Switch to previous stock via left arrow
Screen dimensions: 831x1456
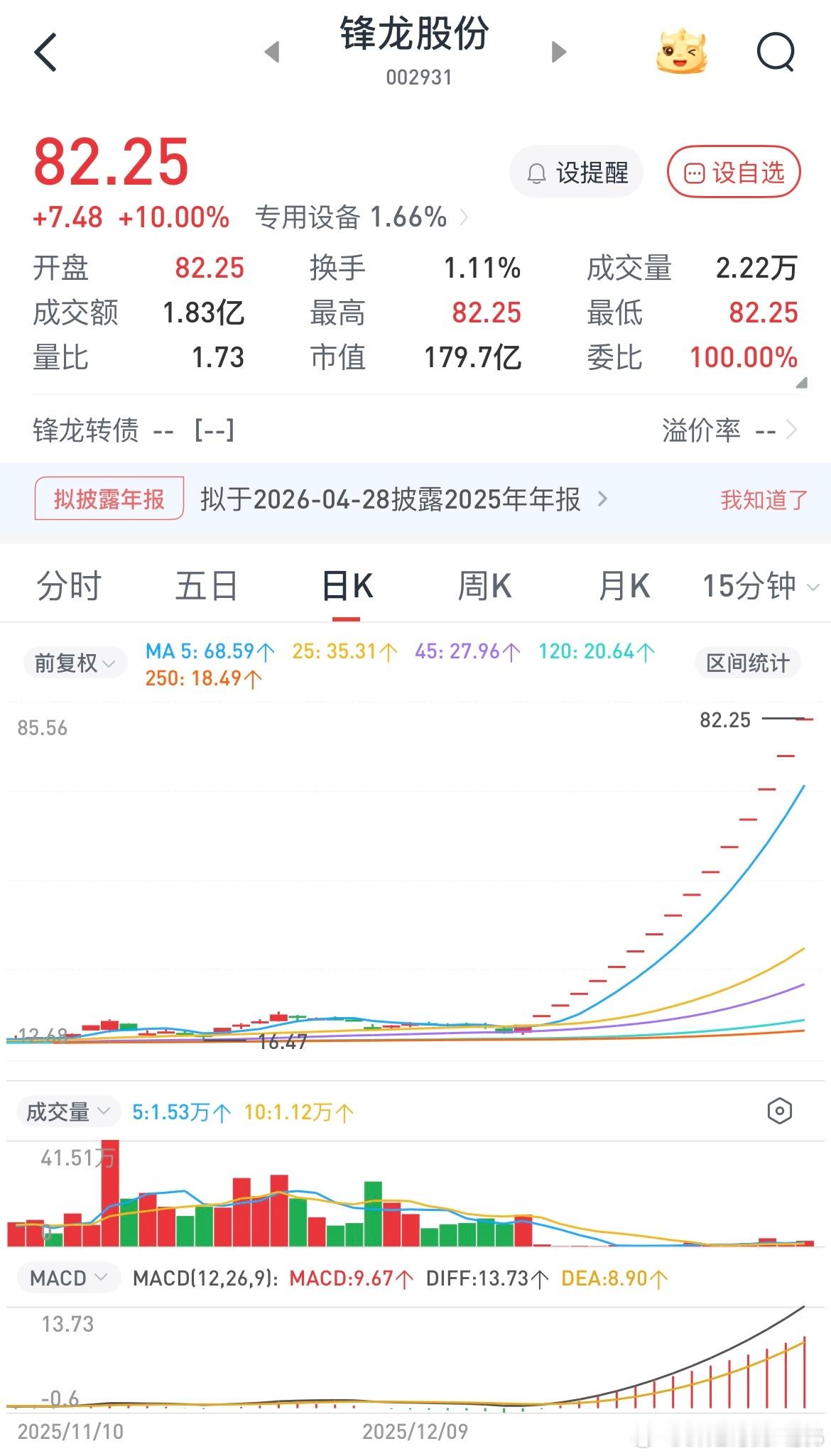(x=273, y=53)
